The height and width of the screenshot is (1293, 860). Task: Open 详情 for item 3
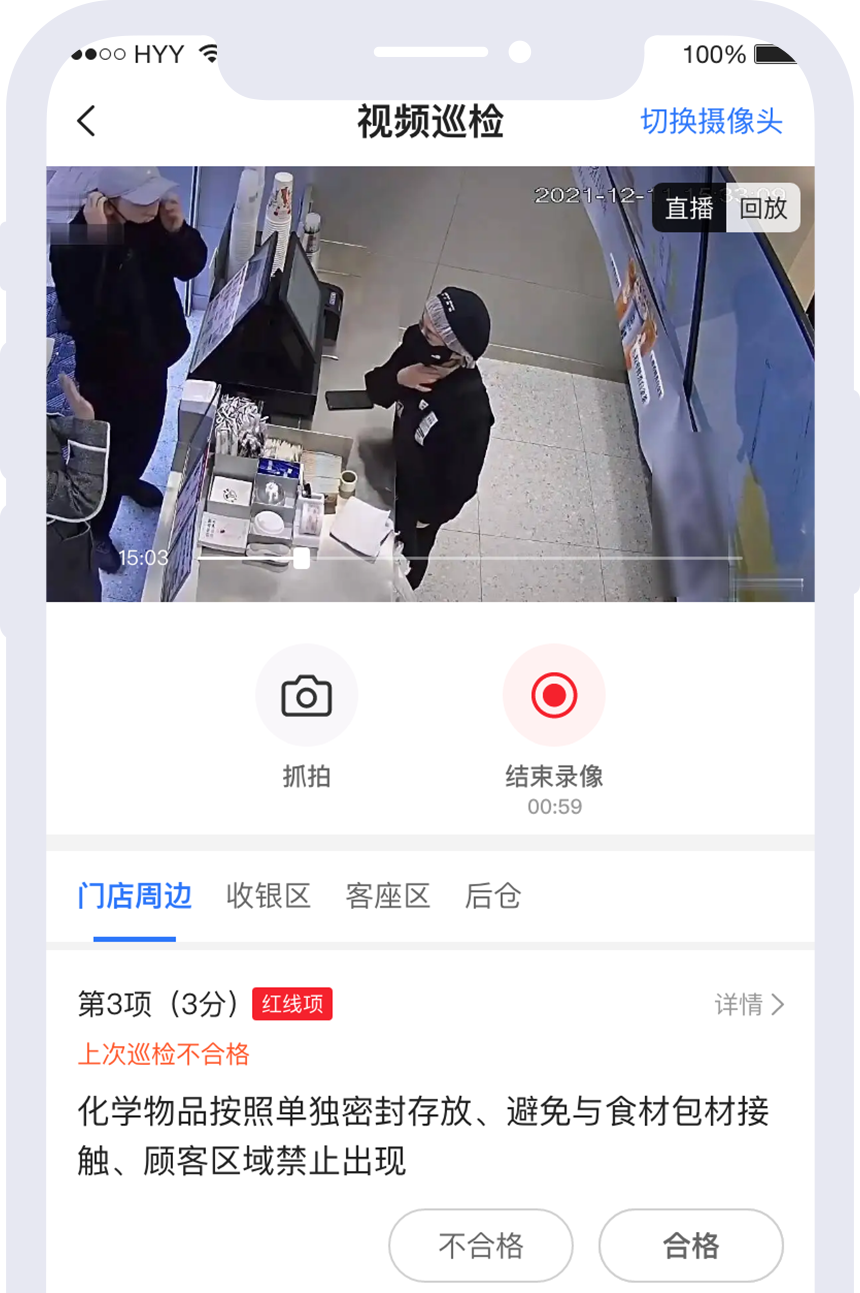click(x=749, y=1004)
